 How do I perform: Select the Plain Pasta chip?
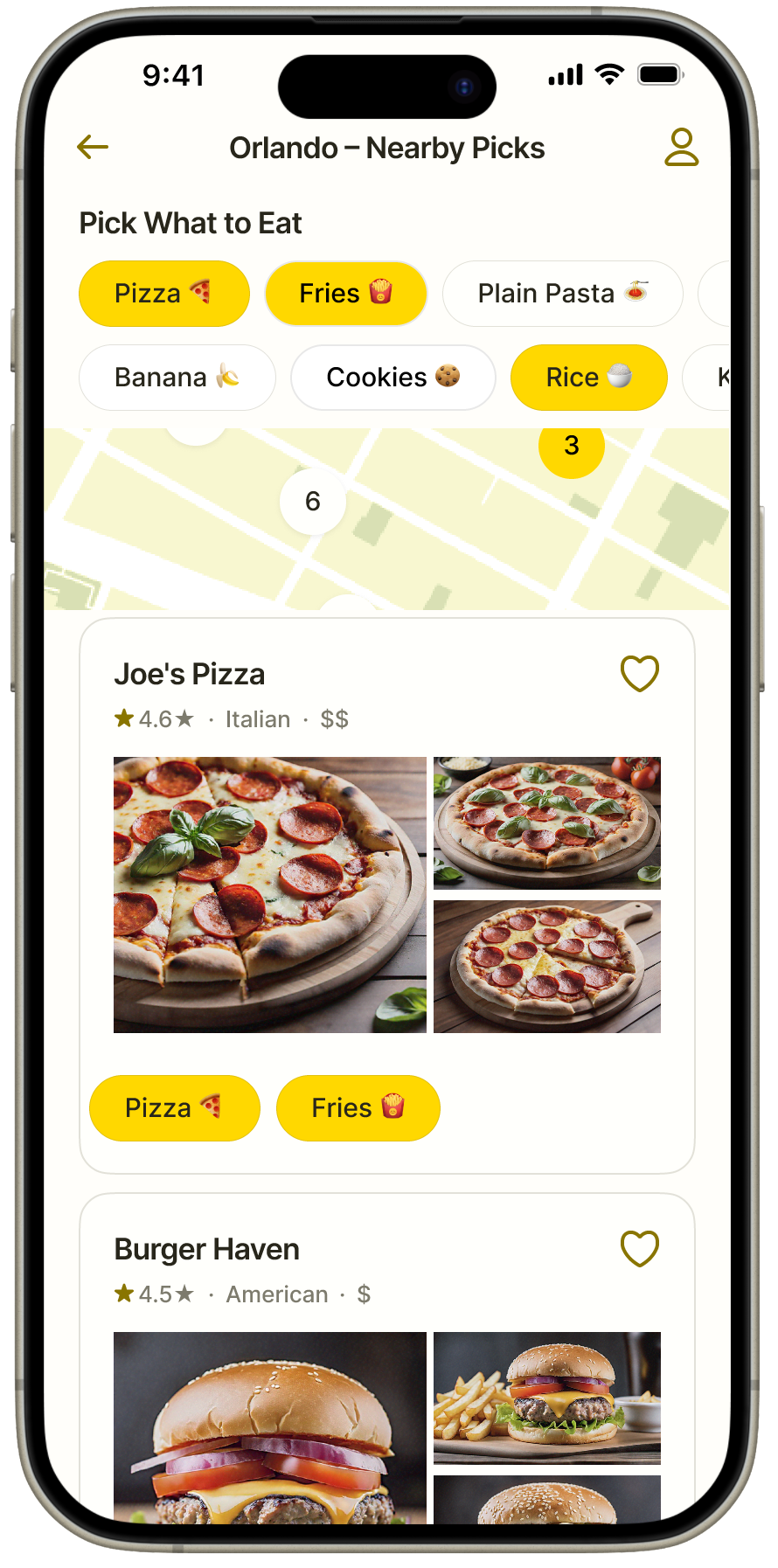pos(562,294)
